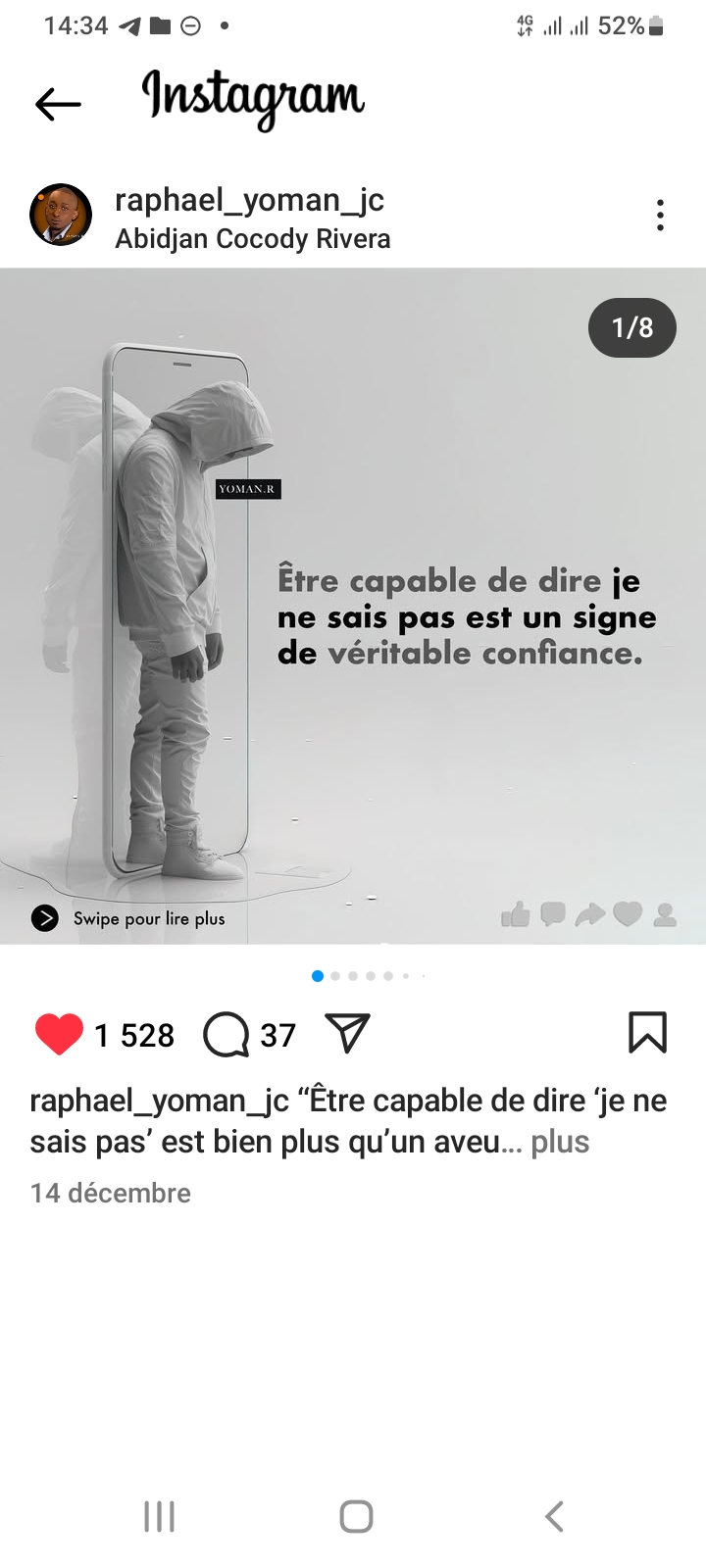Tap the system home button

(356, 1516)
